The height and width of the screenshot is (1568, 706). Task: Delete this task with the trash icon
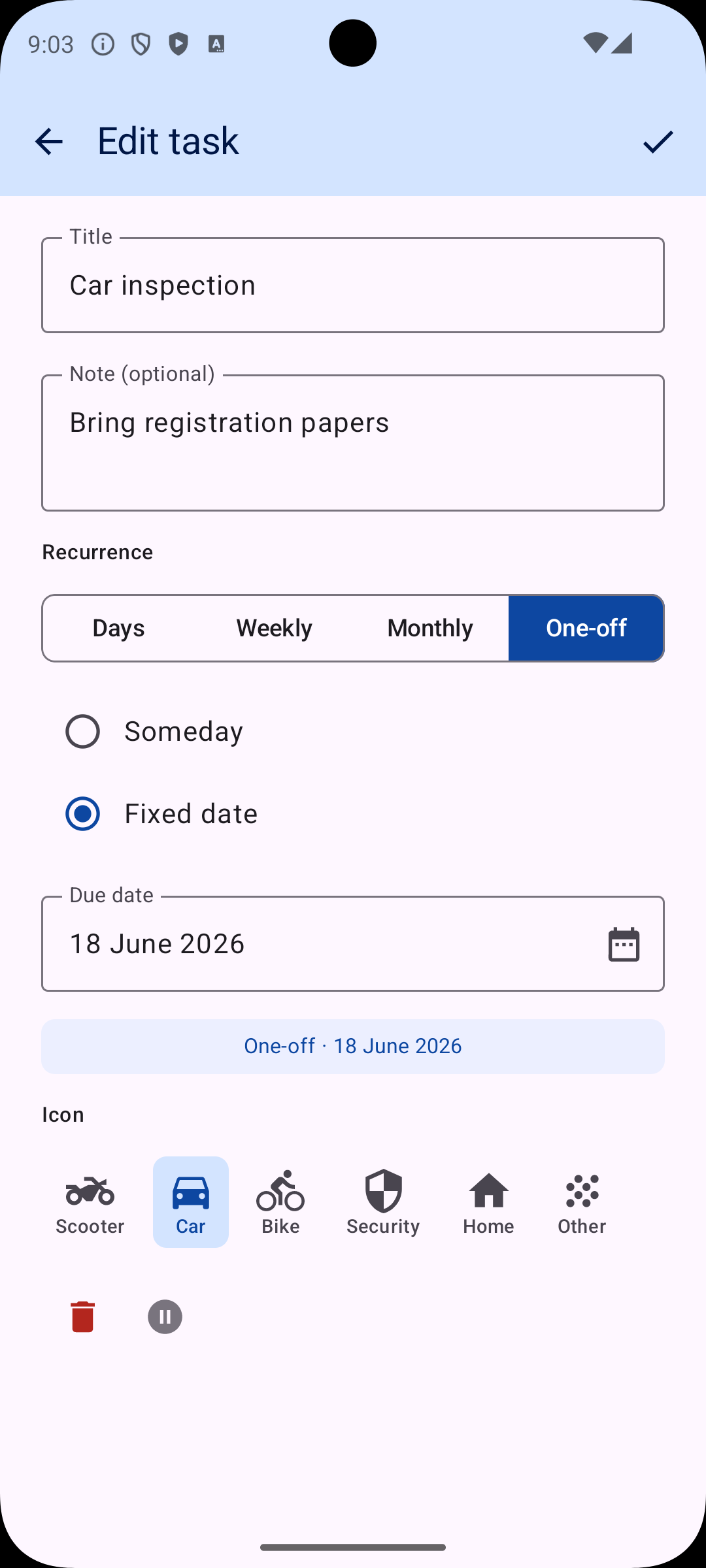83,1316
